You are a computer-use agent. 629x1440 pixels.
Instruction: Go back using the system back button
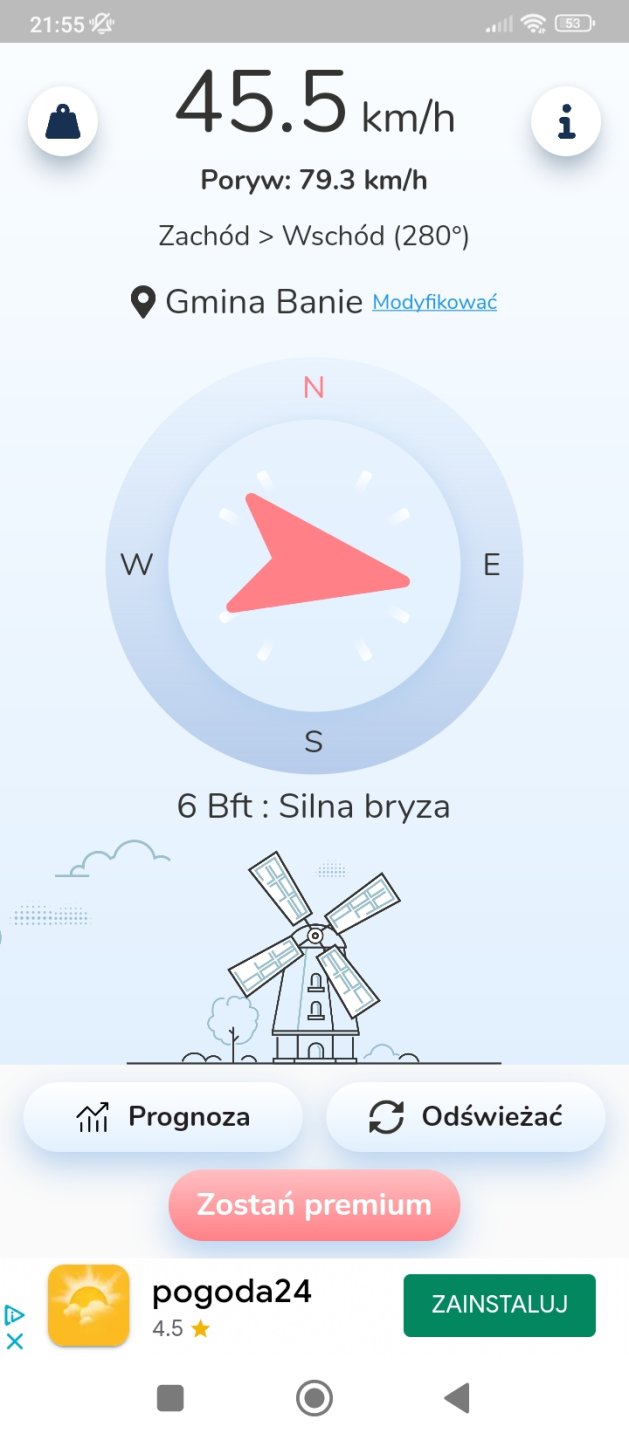tap(457, 1397)
